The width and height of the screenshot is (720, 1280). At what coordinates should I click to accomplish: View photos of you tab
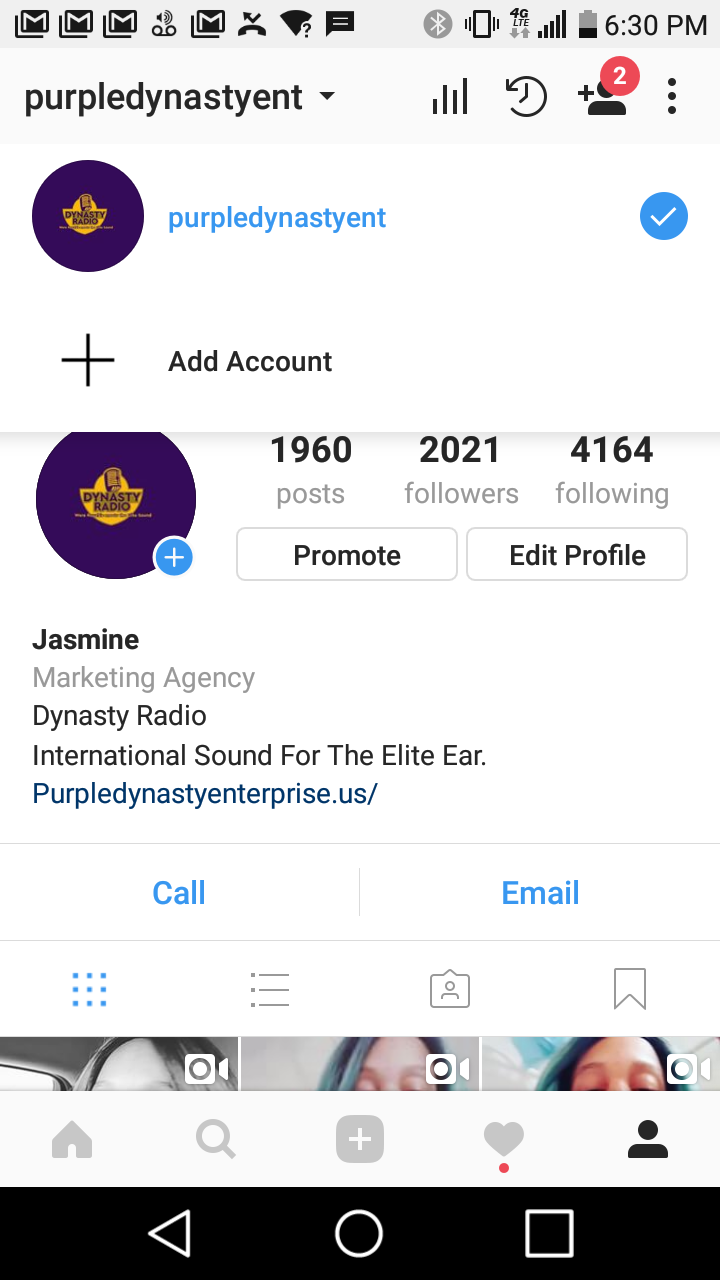(x=450, y=989)
